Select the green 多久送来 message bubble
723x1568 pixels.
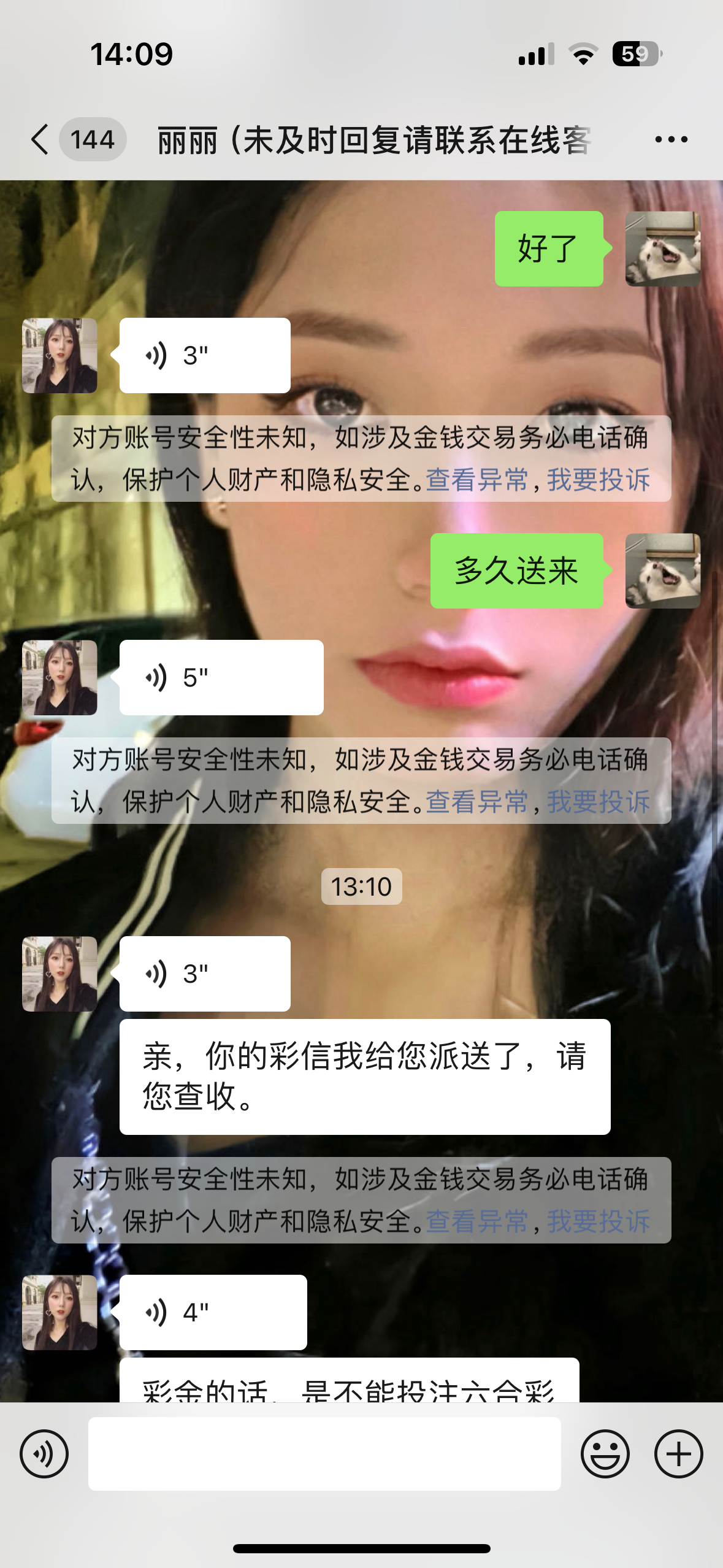click(x=517, y=572)
